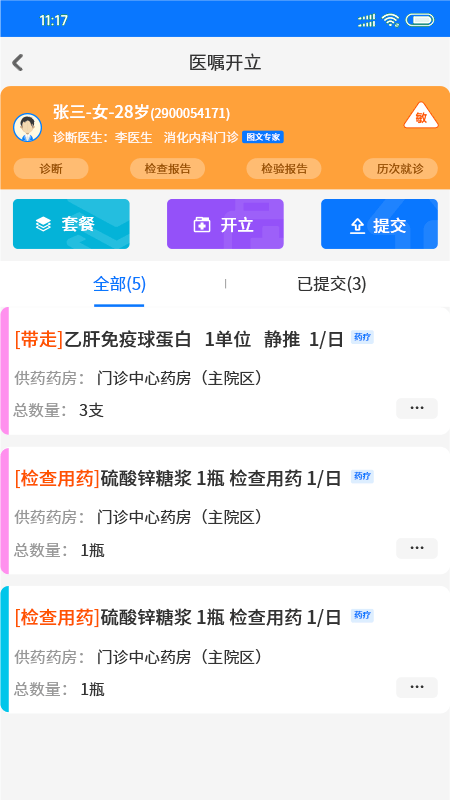This screenshot has height=800, width=450.
Task: Go back using the header arrow
Action: 18,63
